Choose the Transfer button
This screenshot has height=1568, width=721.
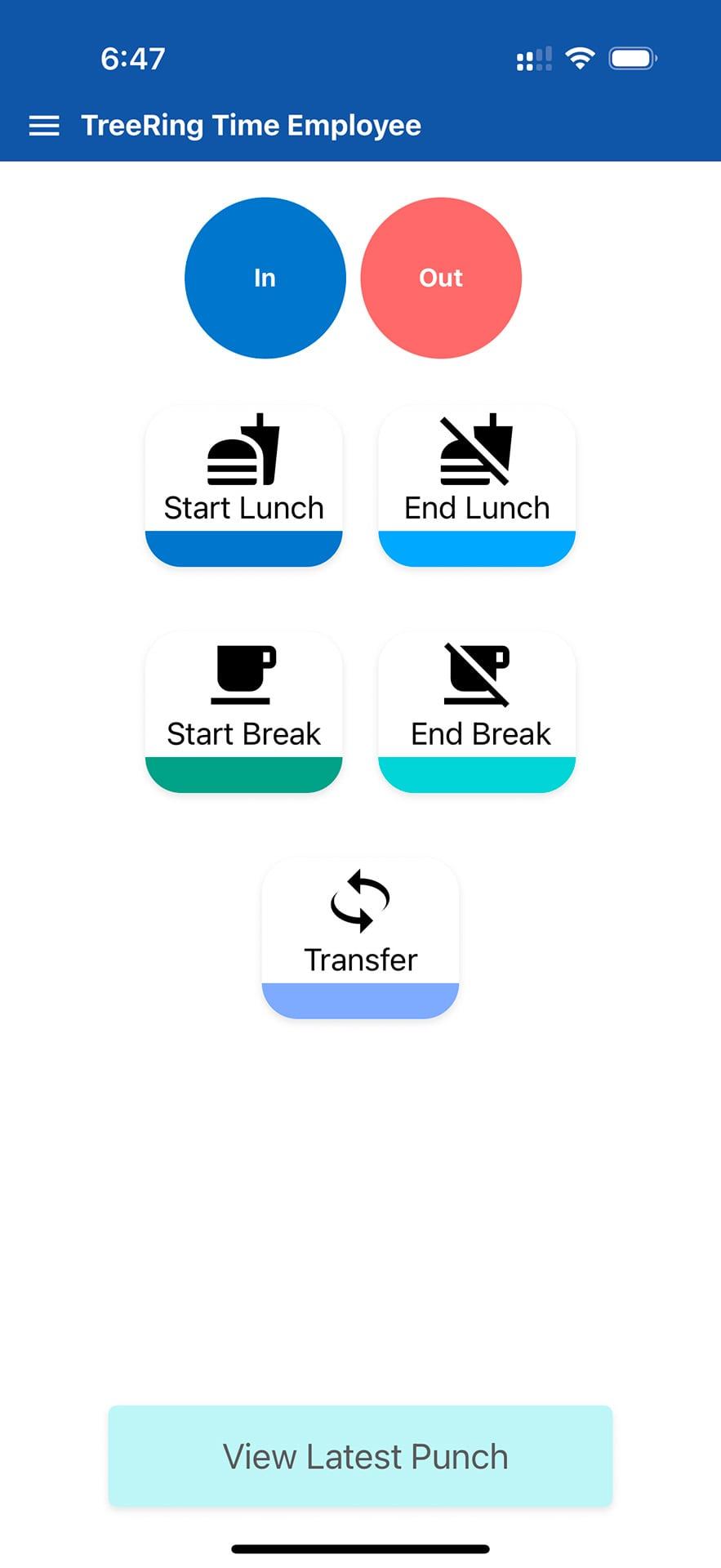coord(360,938)
